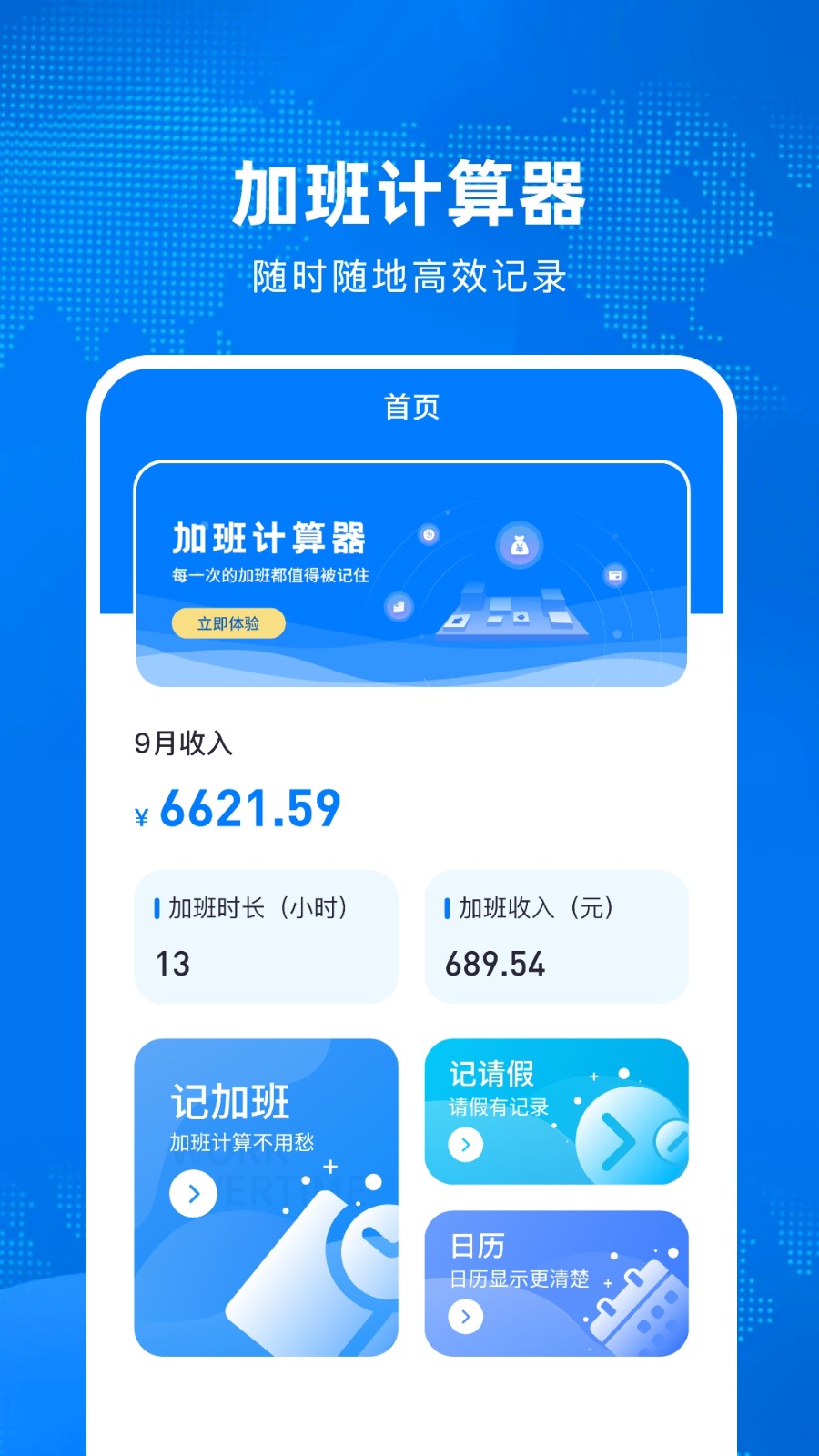Switch to the 首页 tab
Screen dimensions: 819x1456
click(x=410, y=407)
